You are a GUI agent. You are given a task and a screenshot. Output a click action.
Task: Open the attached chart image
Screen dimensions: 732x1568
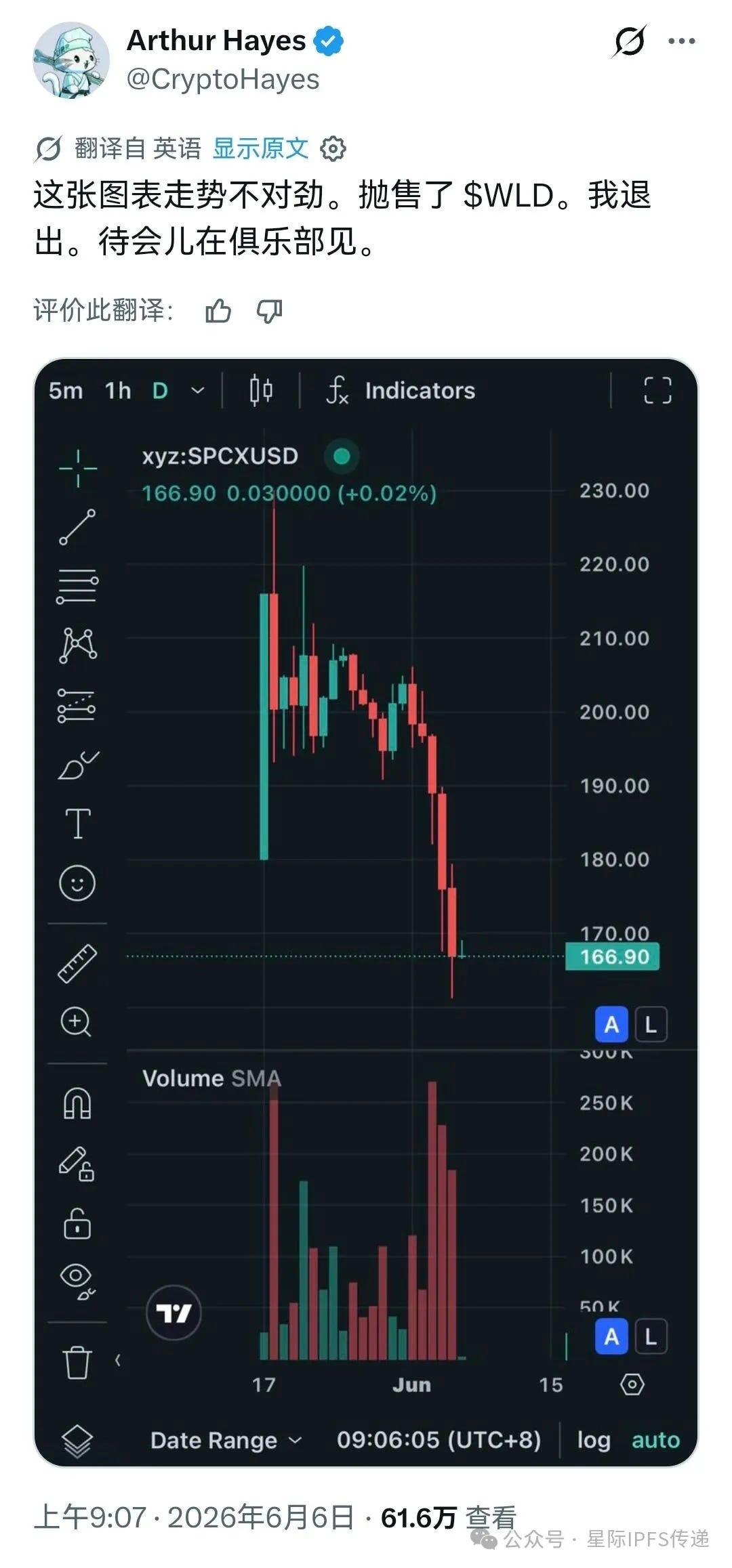[366, 912]
